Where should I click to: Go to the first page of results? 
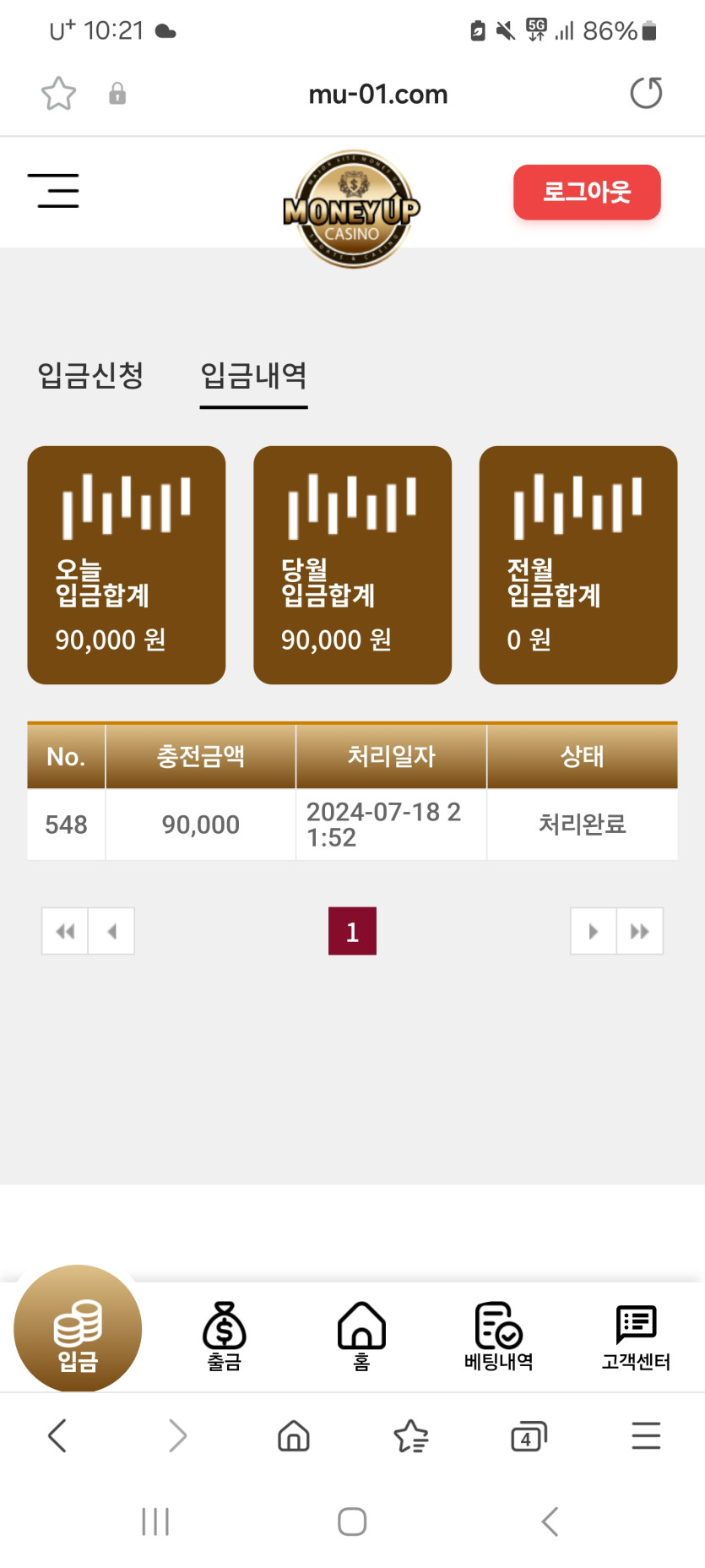click(x=65, y=931)
